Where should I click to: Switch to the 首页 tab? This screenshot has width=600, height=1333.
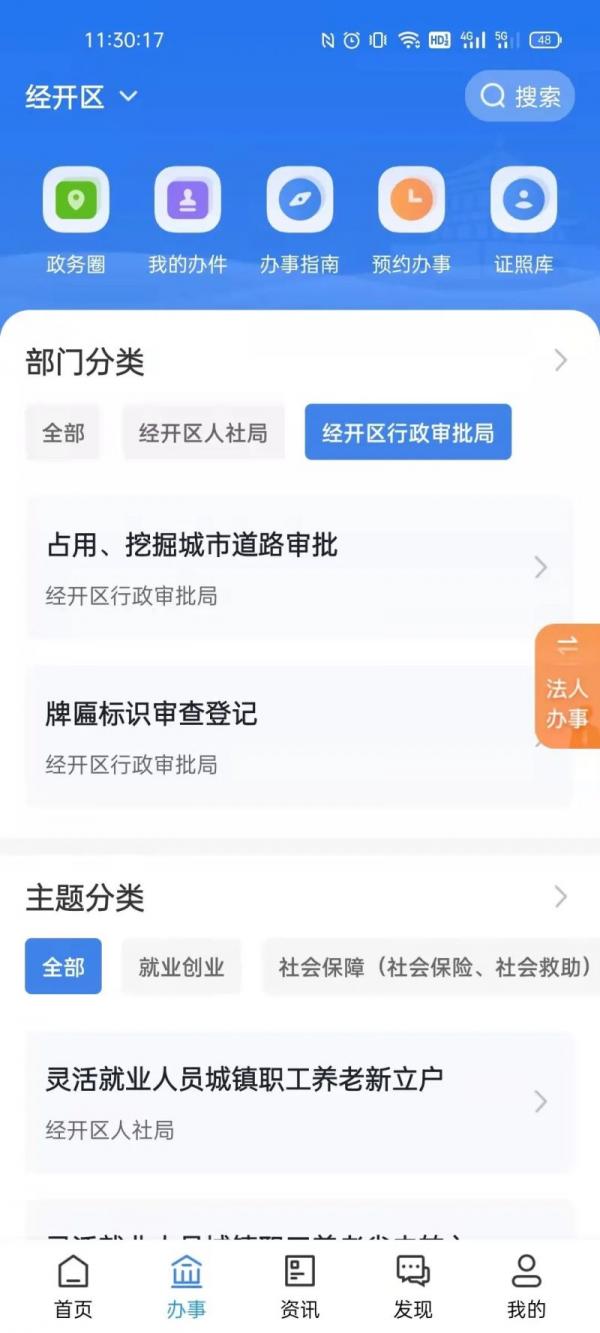click(x=73, y=1287)
